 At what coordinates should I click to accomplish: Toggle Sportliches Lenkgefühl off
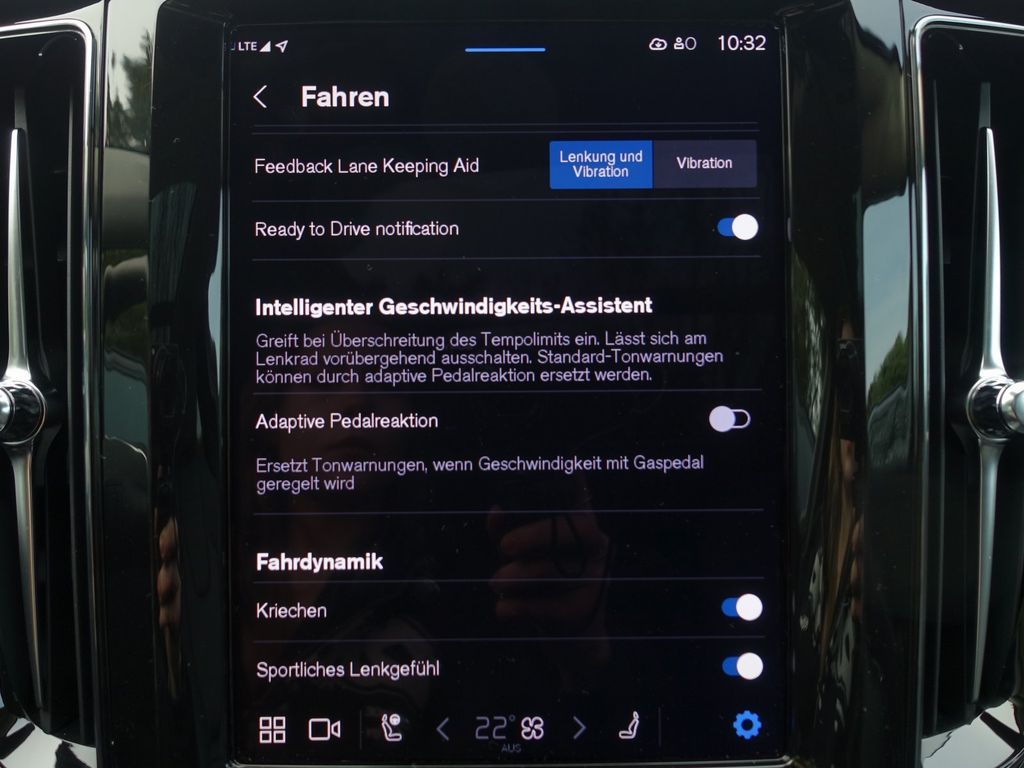point(743,666)
